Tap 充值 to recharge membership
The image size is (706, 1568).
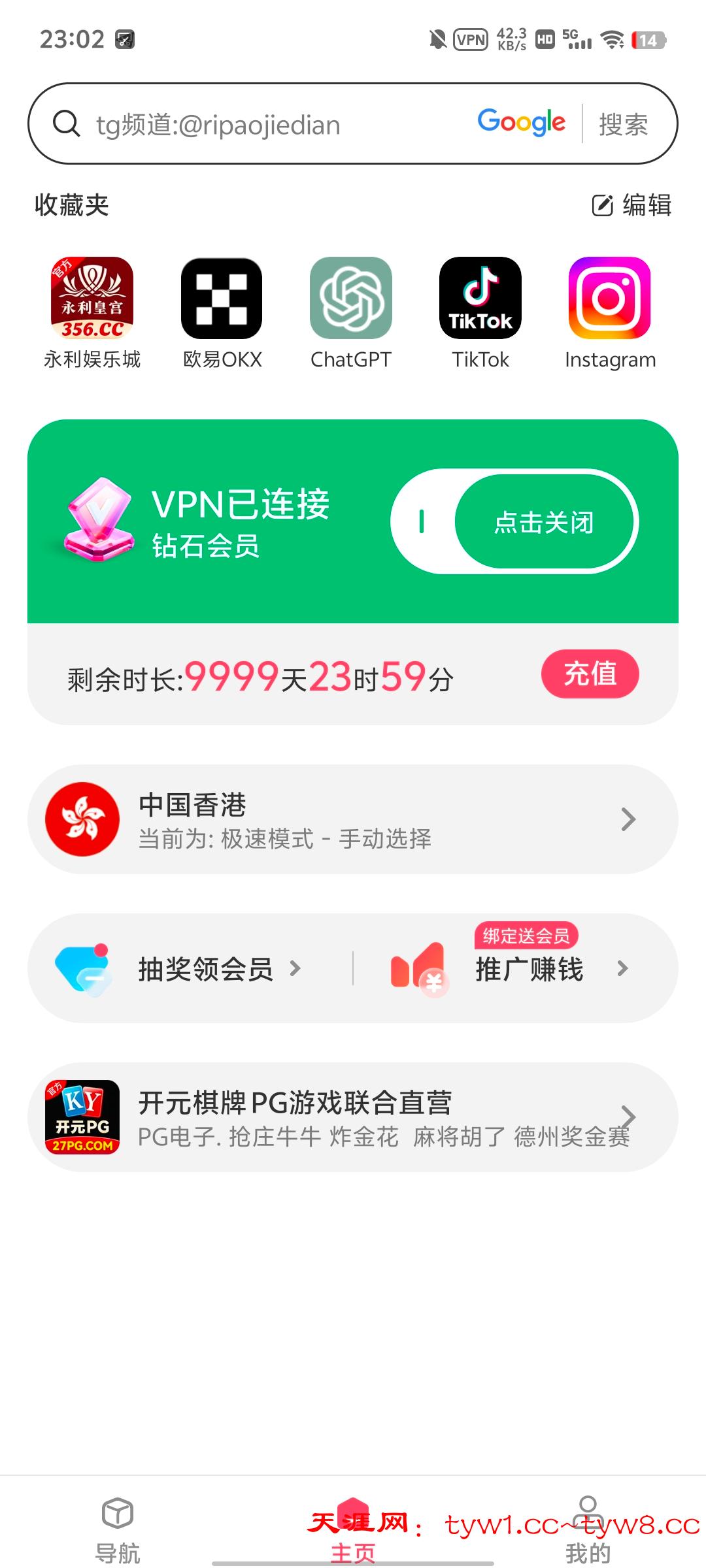[x=590, y=674]
